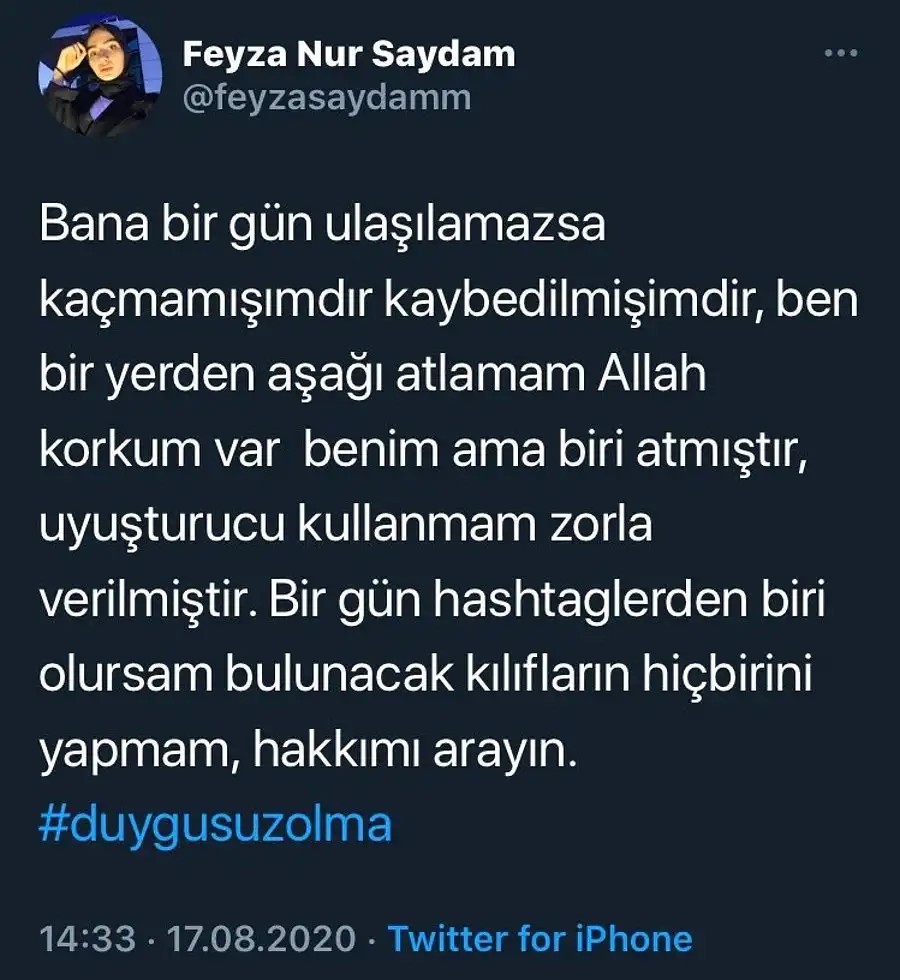Image resolution: width=900 pixels, height=980 pixels.
Task: Open the @feyzasaydamm profile handle
Action: point(327,97)
